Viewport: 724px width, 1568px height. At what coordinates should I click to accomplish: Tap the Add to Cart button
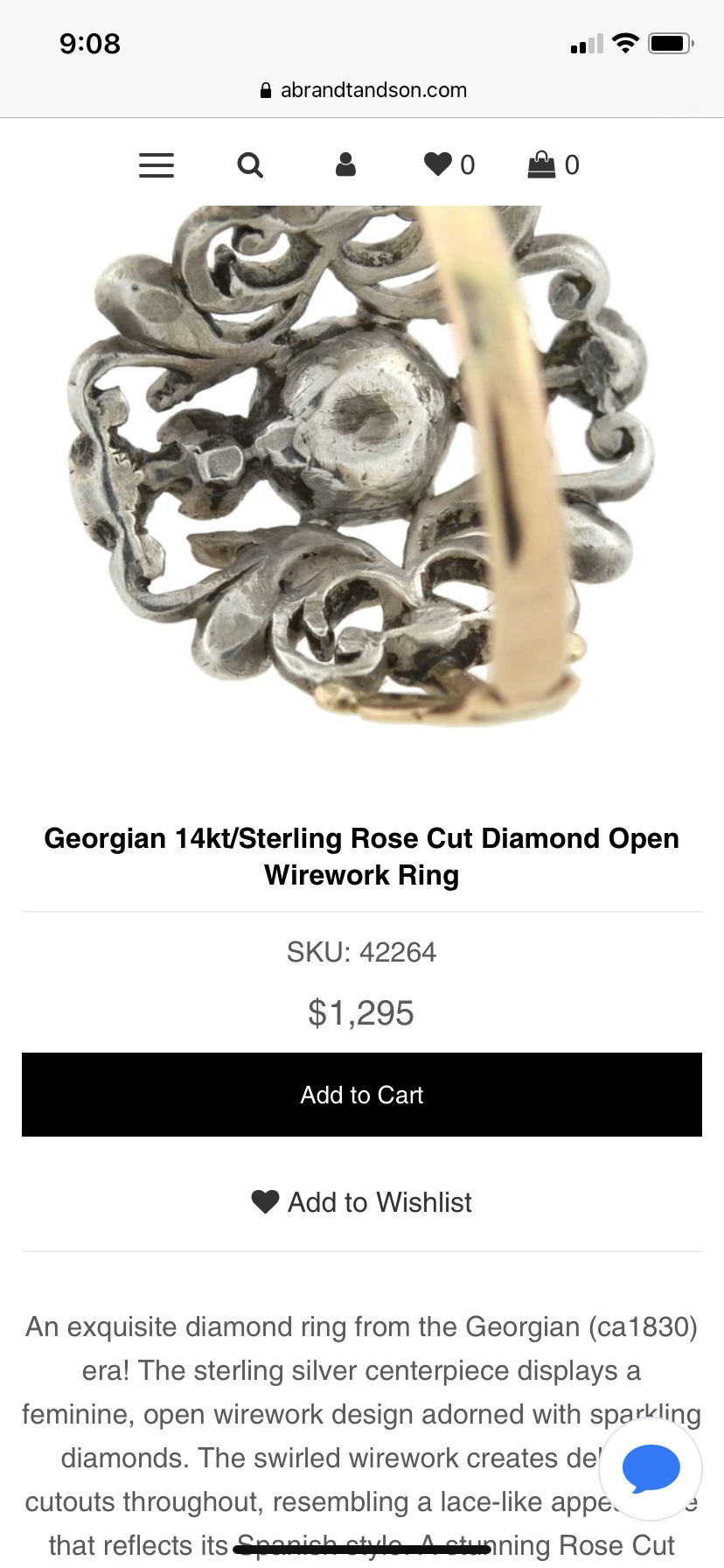[362, 1095]
